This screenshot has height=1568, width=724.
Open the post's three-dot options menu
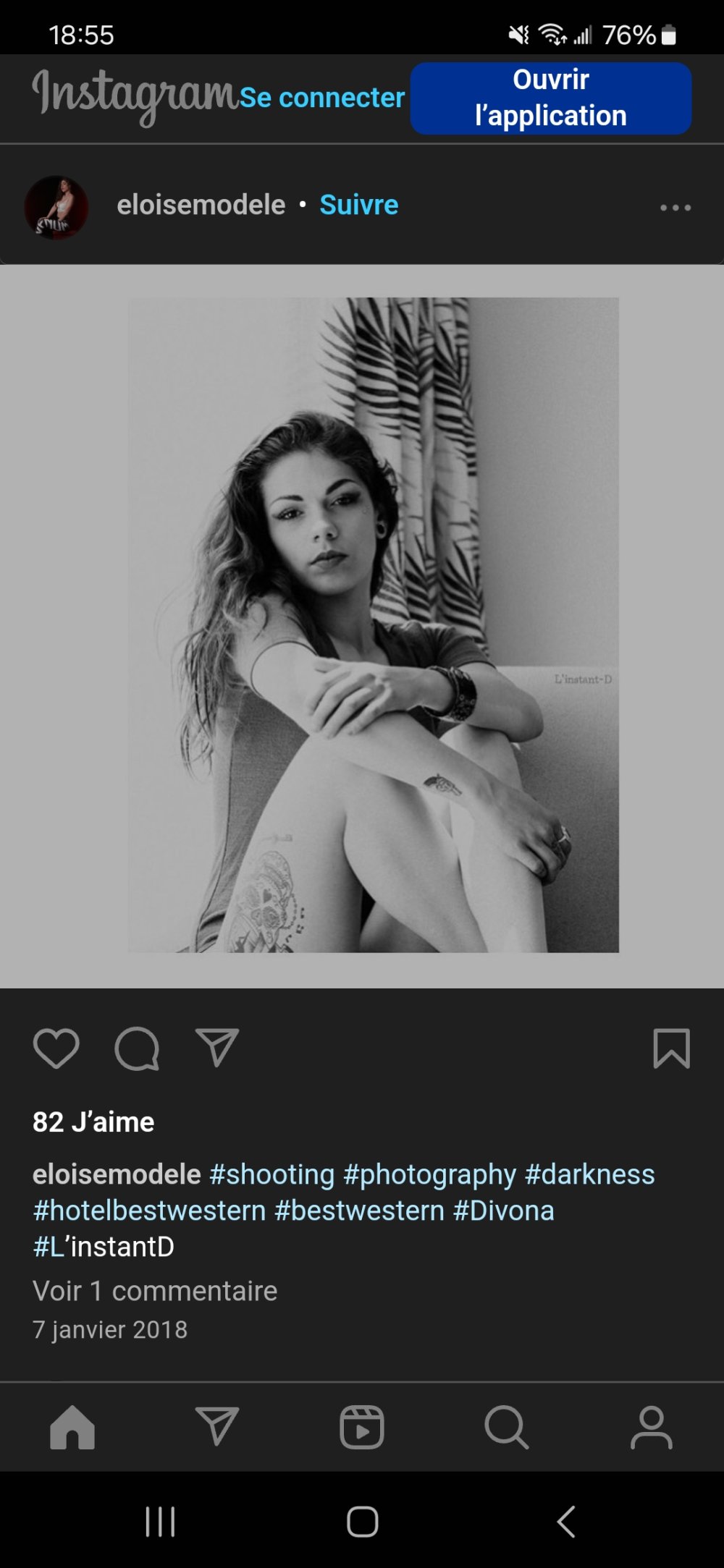(675, 208)
